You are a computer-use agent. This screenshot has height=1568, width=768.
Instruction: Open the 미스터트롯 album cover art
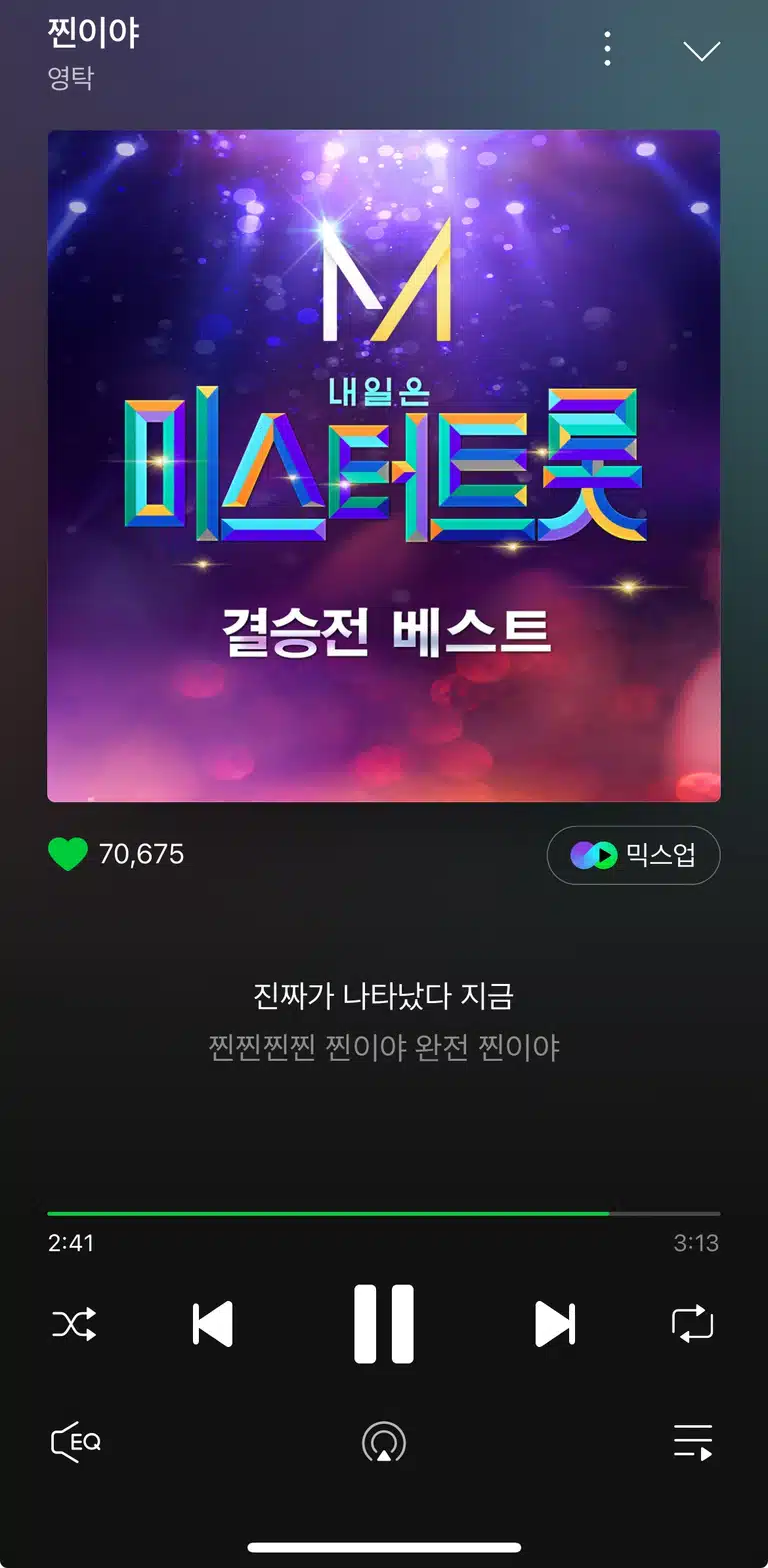pos(384,466)
